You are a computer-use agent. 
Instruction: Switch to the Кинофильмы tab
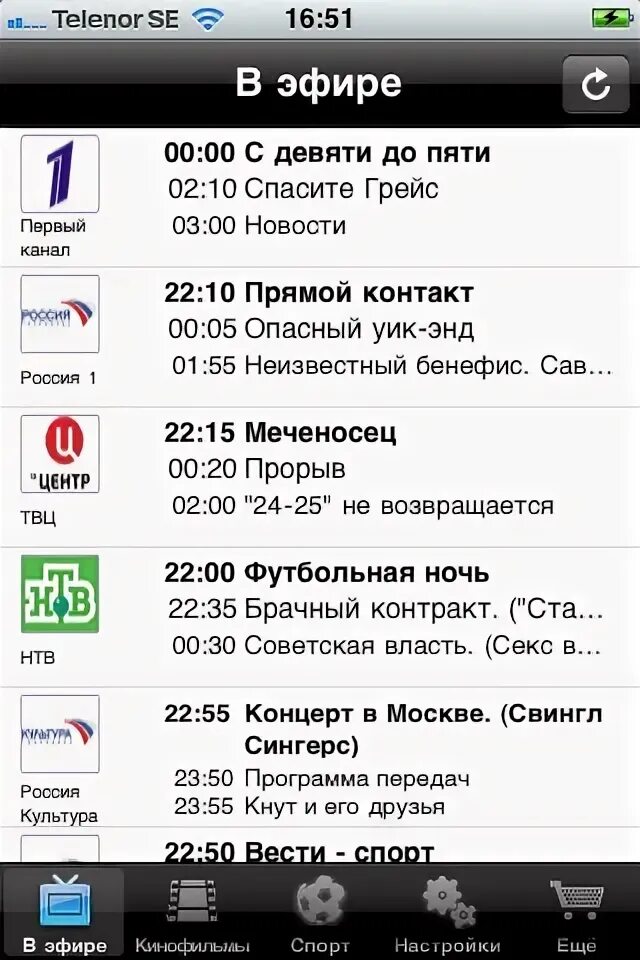click(192, 912)
